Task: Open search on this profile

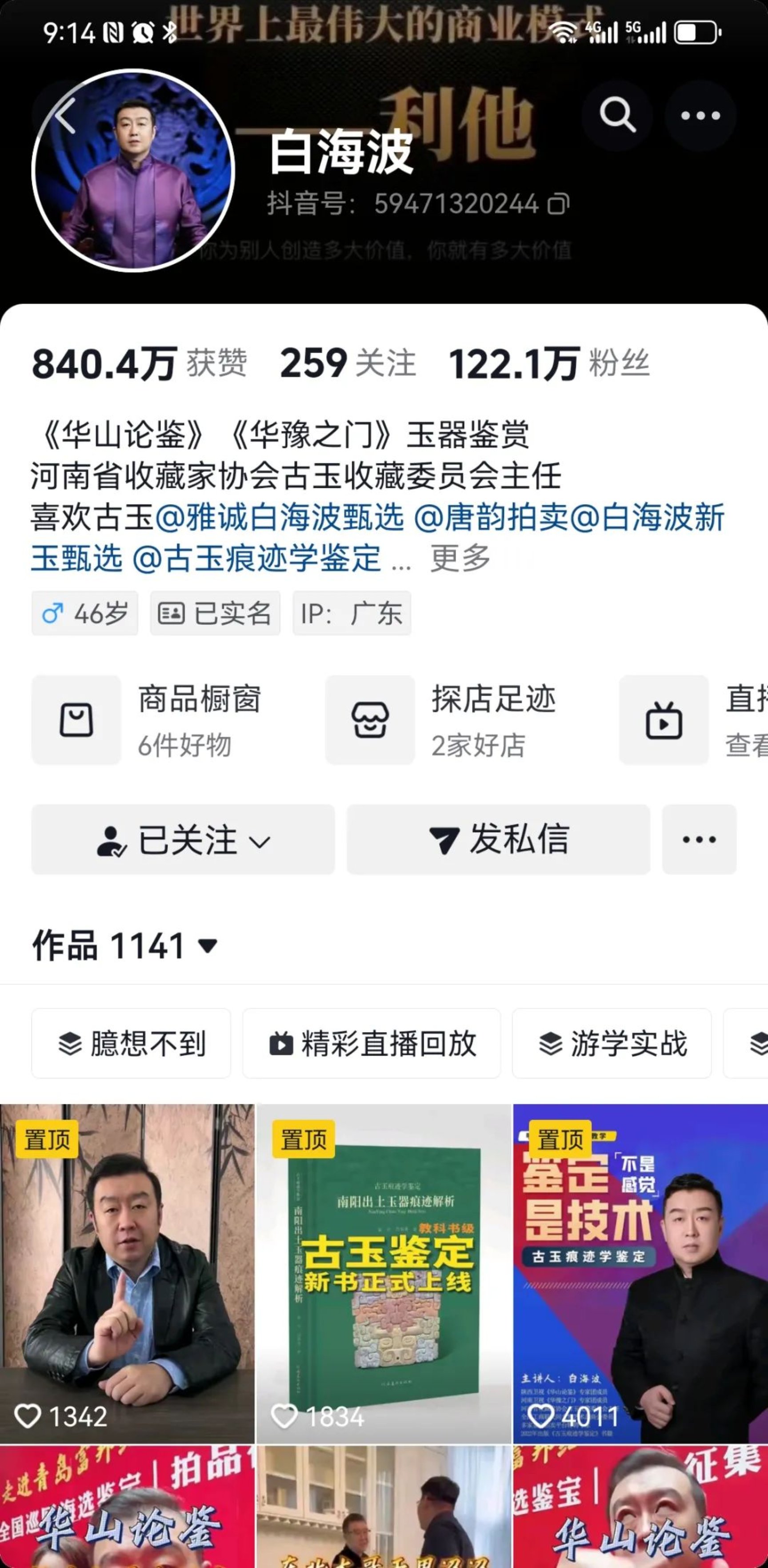Action: click(617, 115)
